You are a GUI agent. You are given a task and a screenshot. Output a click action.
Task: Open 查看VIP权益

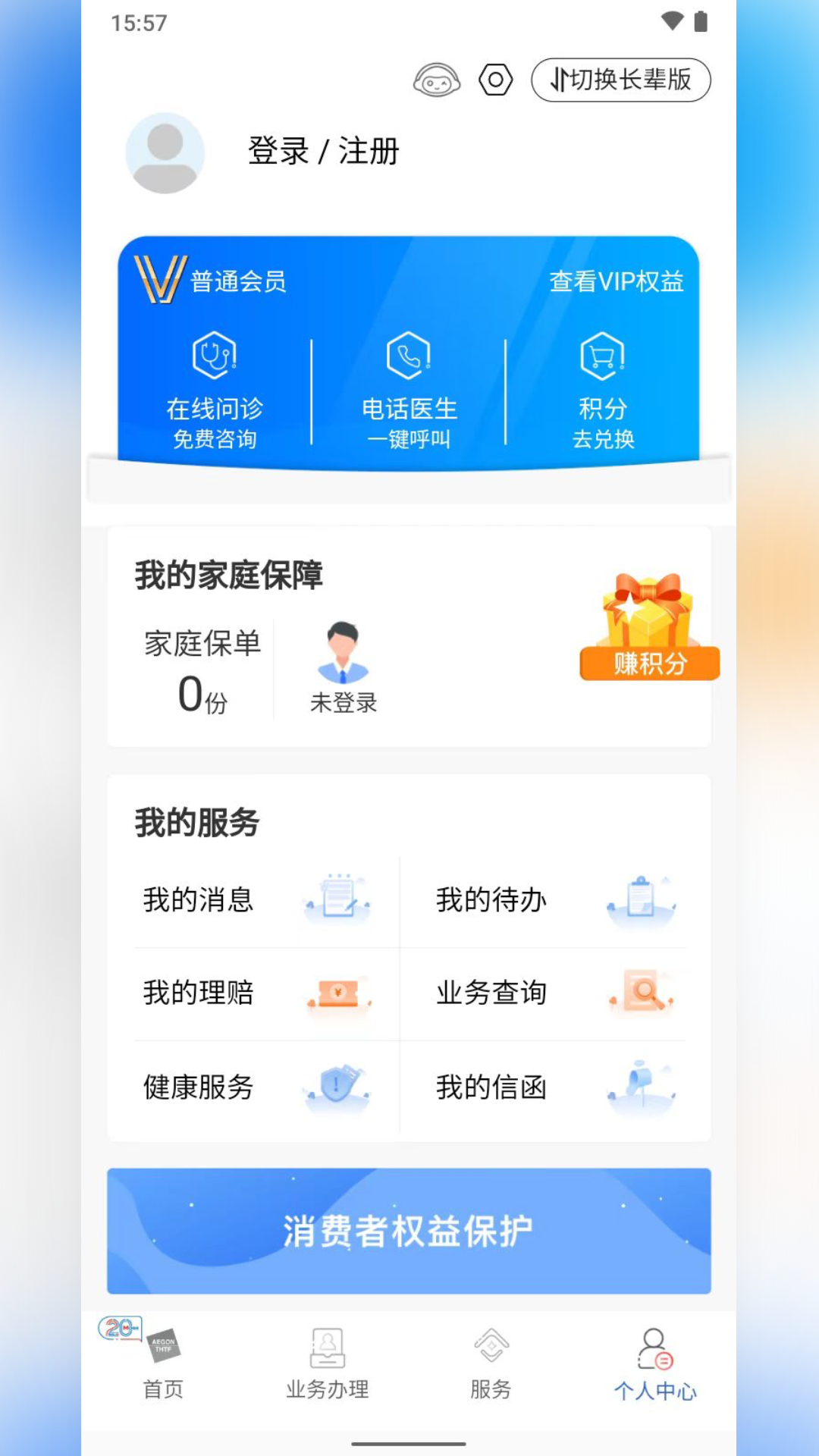615,281
